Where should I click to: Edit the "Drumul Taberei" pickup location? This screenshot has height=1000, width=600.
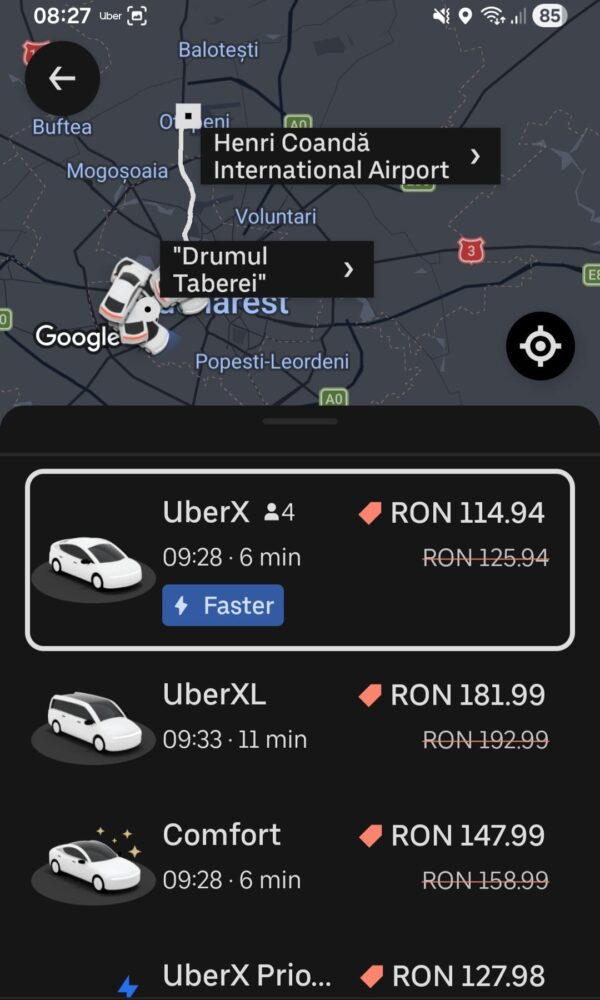point(267,269)
